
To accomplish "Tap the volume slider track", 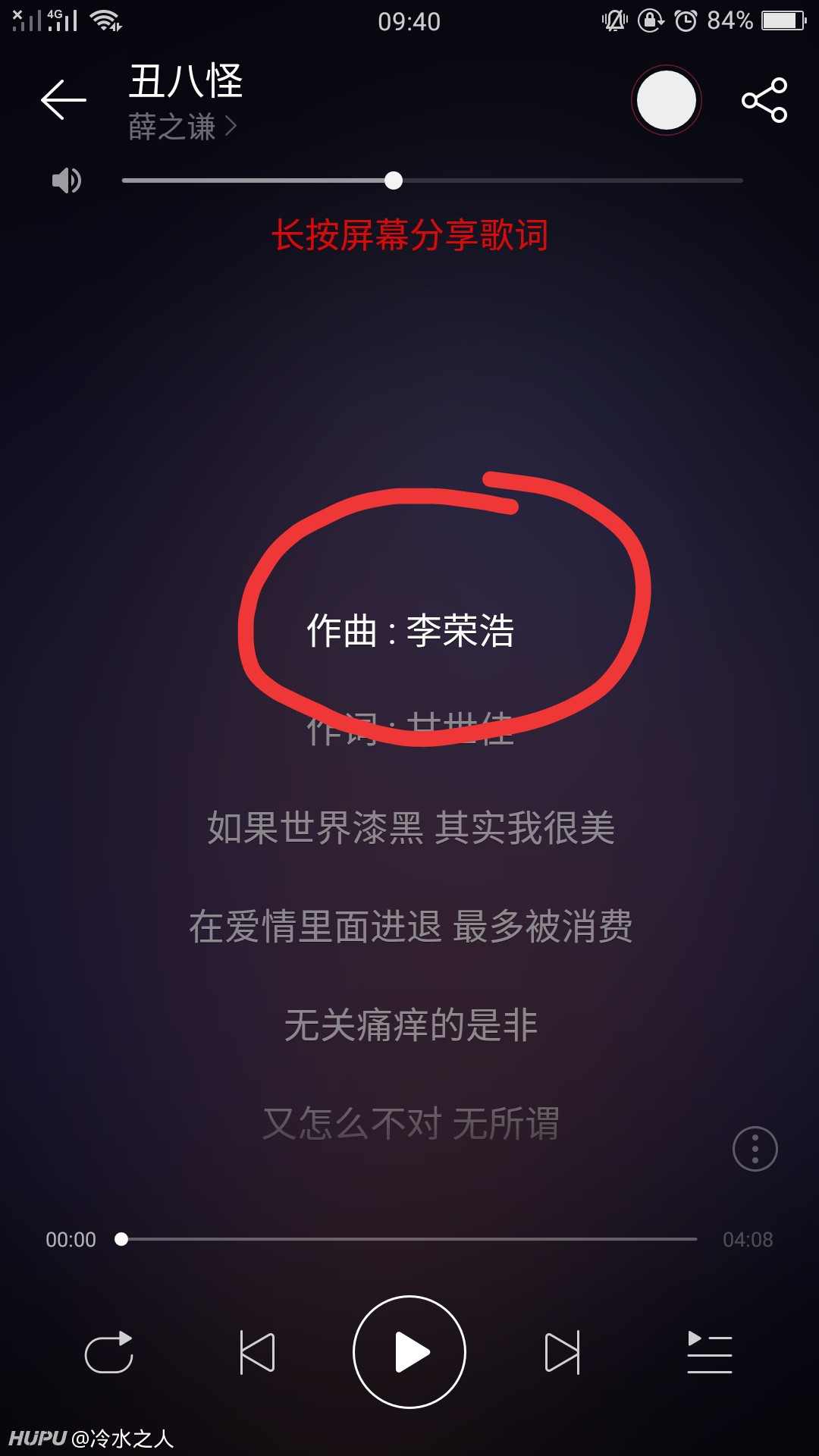I will click(x=432, y=180).
